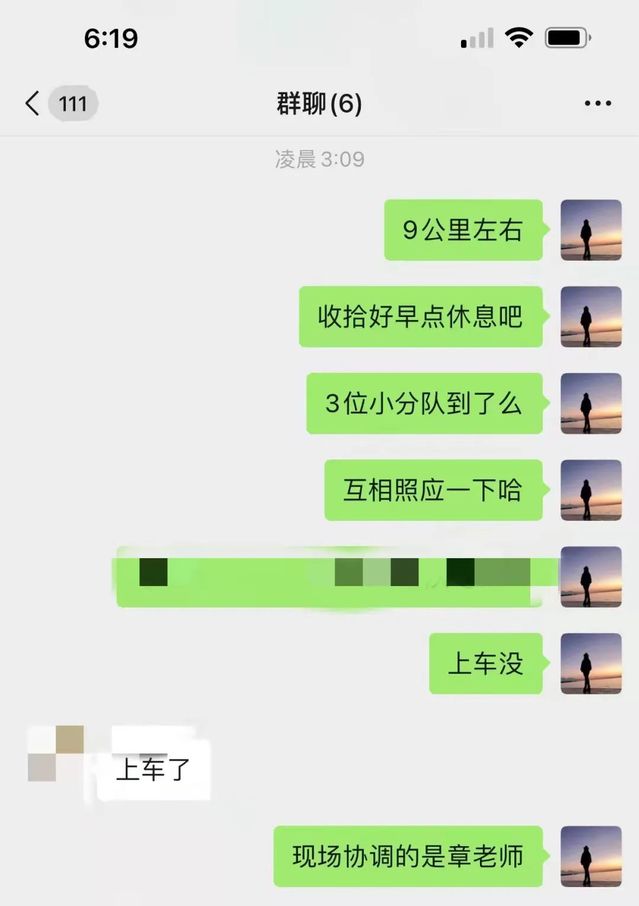Image resolution: width=639 pixels, height=906 pixels.
Task: Open sender avatar beside 收拾好早点休息吧
Action: pyautogui.click(x=590, y=317)
